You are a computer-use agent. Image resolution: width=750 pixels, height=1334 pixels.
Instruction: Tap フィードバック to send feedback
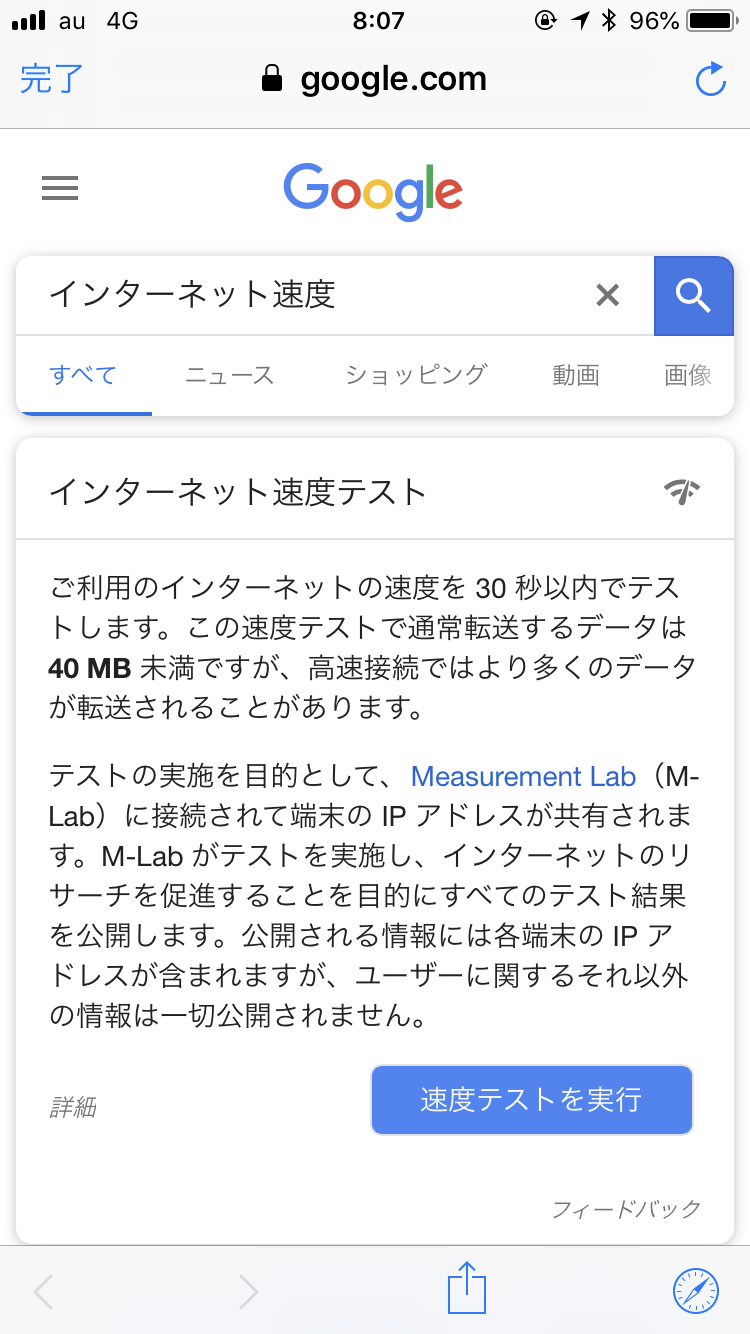point(627,1209)
